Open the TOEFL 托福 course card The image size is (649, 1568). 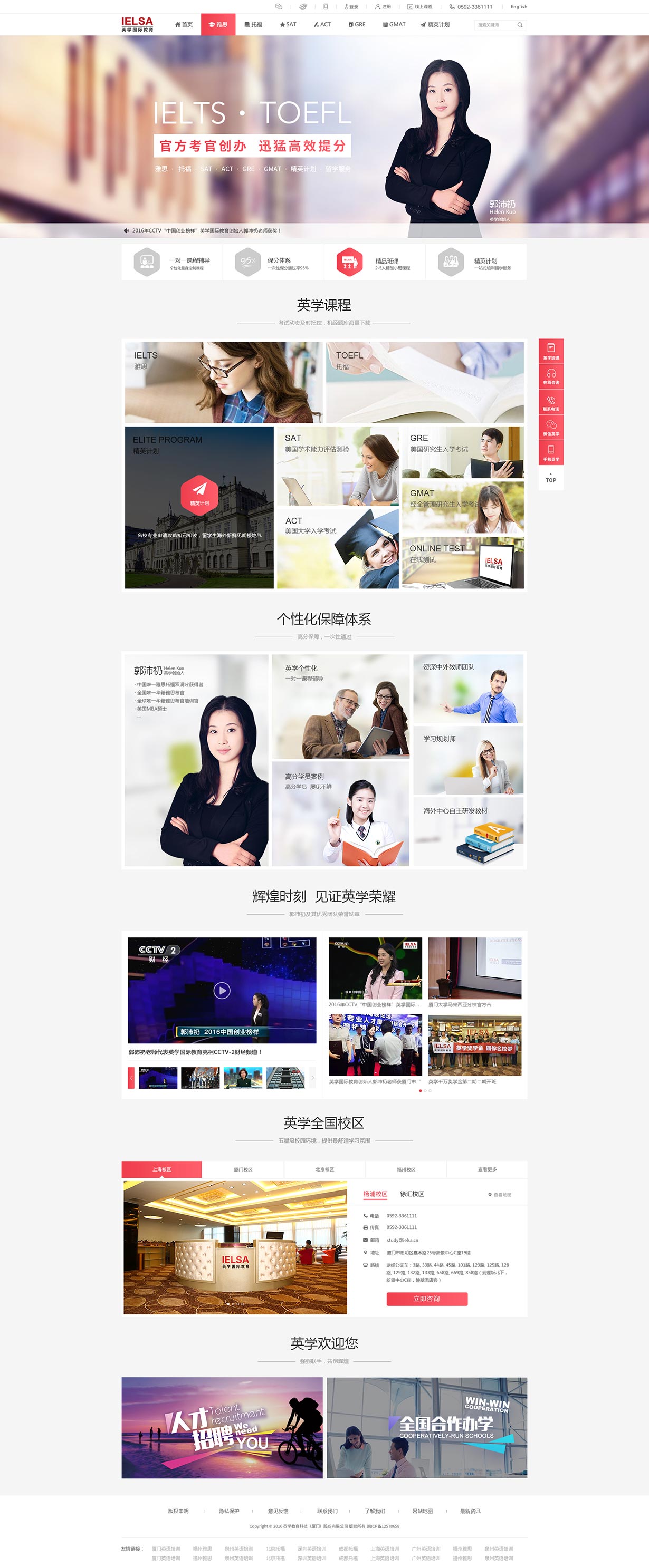click(x=424, y=382)
